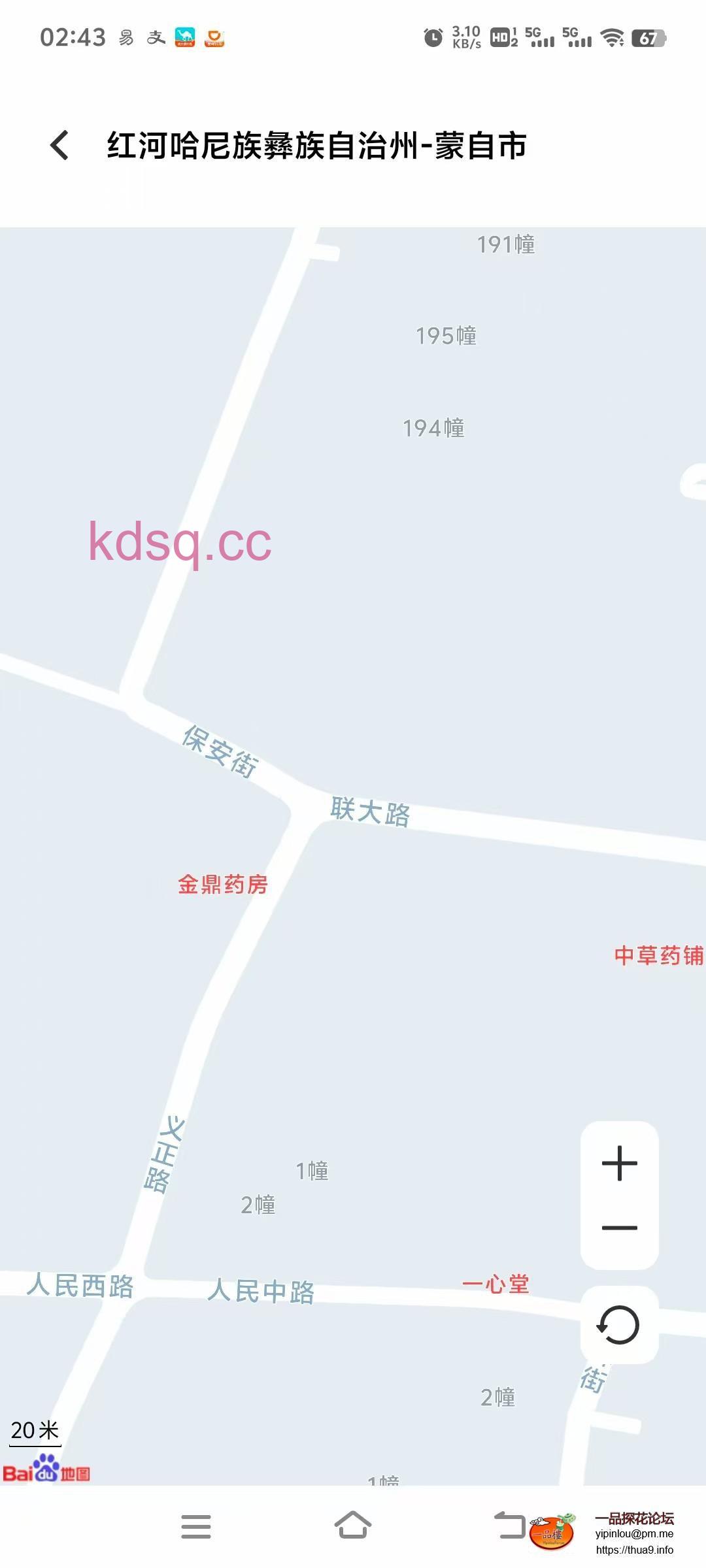Tap the HD call indicator icon

[499, 37]
